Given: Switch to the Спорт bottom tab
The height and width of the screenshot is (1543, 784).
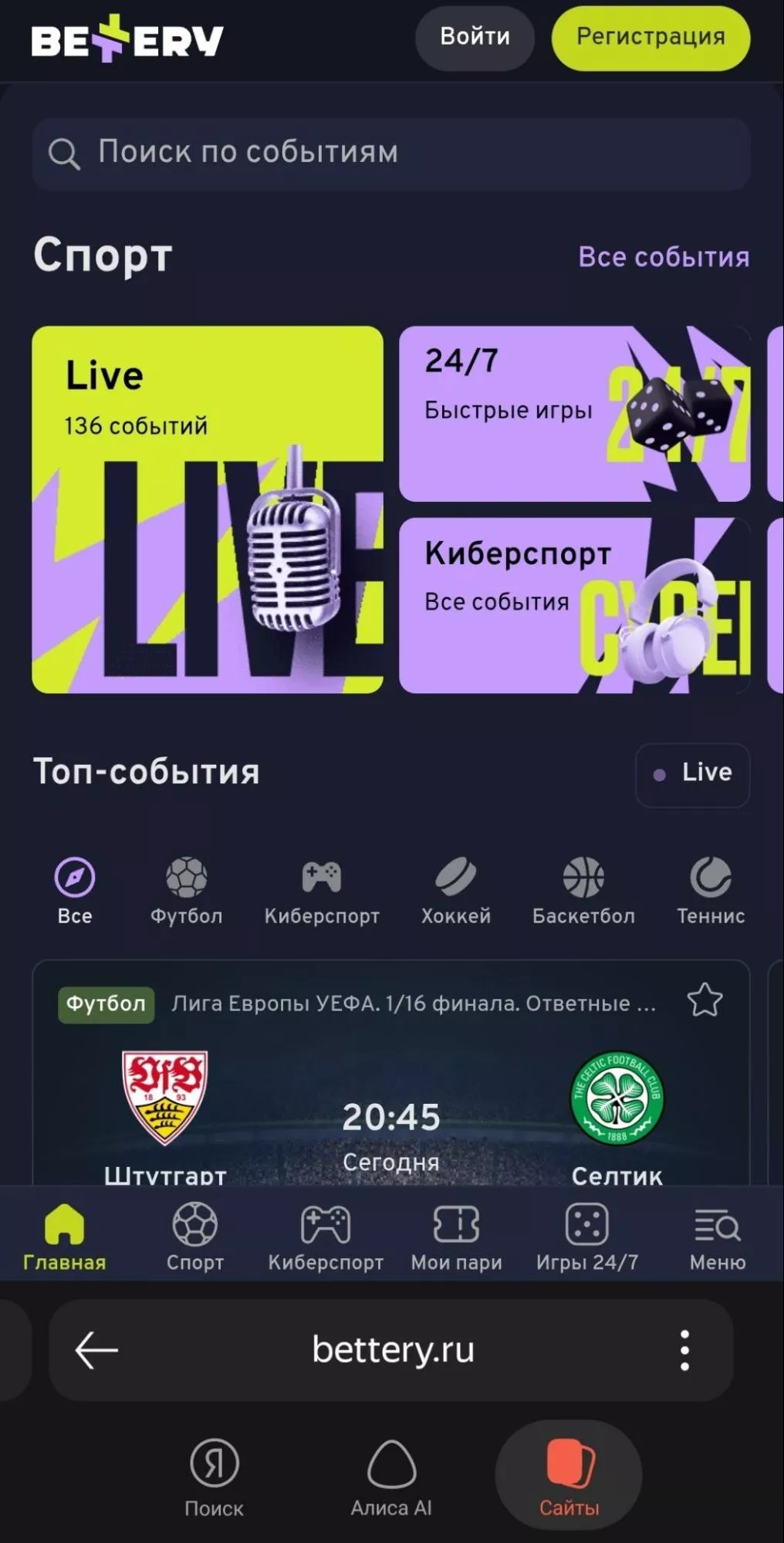Looking at the screenshot, I should click(x=194, y=1236).
